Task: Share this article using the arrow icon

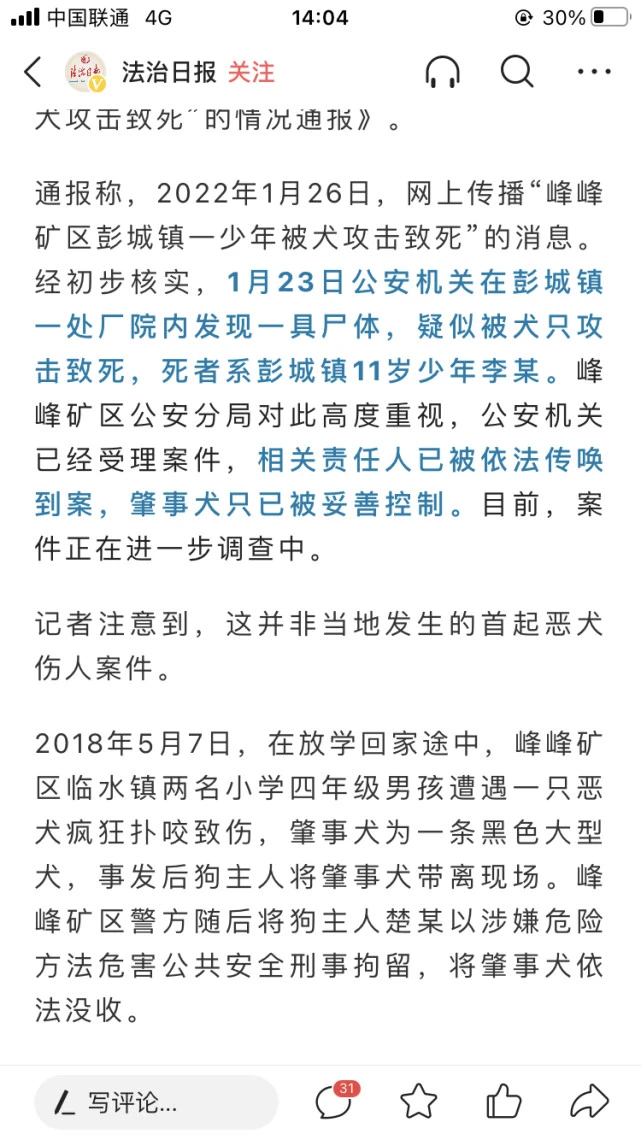Action: (x=589, y=1101)
